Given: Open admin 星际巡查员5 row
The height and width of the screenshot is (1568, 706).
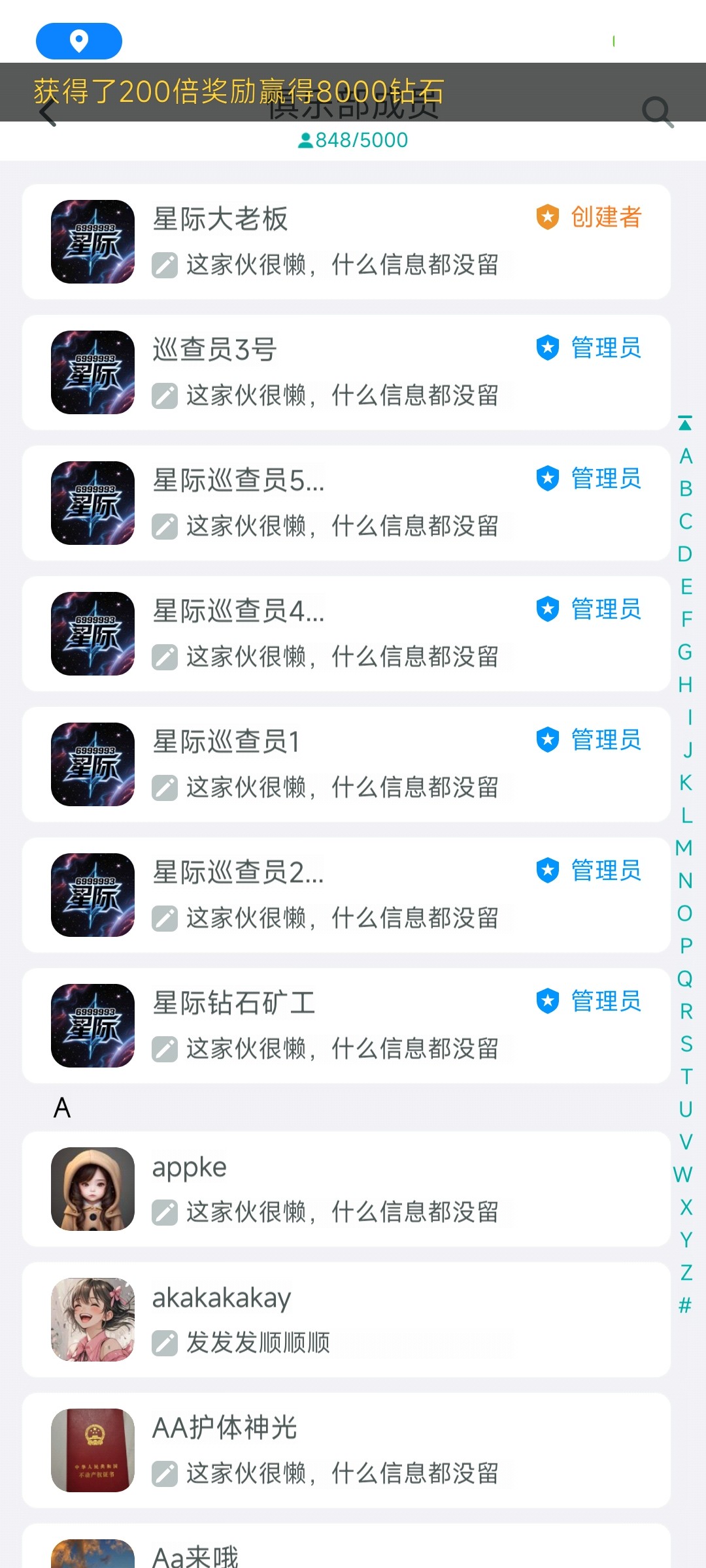Looking at the screenshot, I should tap(346, 503).
